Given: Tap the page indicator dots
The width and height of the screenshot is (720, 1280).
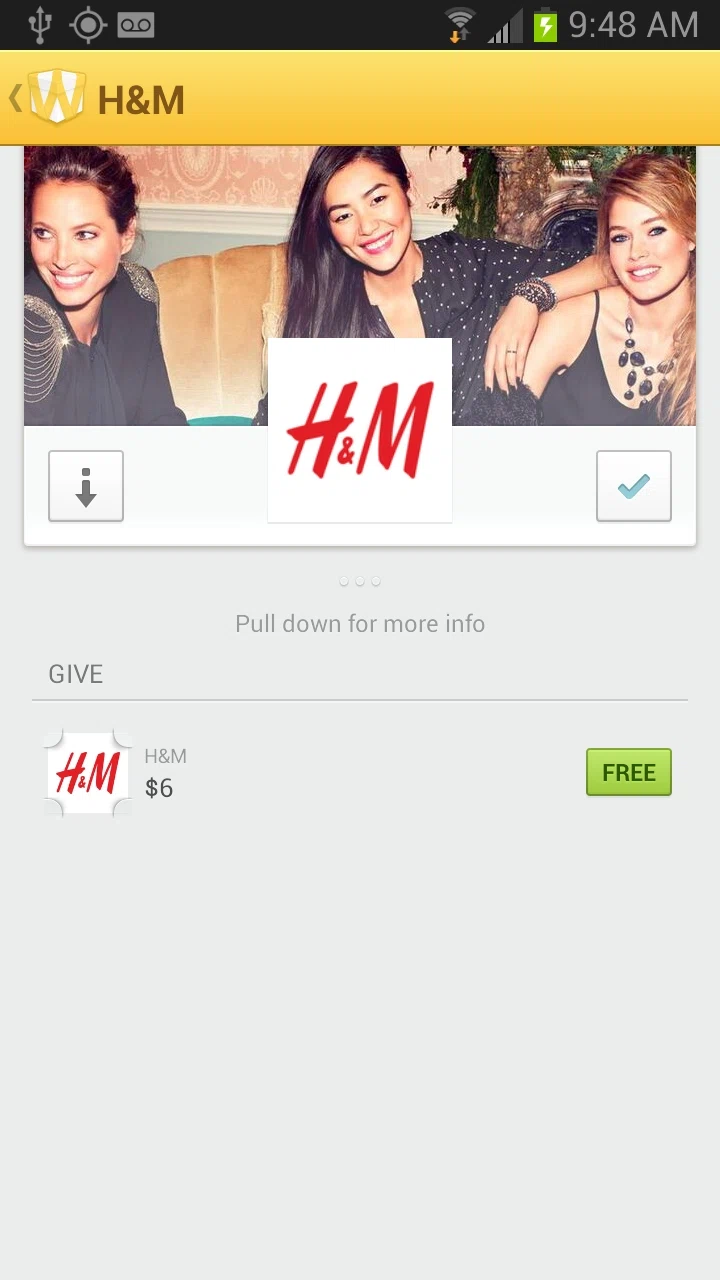Looking at the screenshot, I should [360, 581].
